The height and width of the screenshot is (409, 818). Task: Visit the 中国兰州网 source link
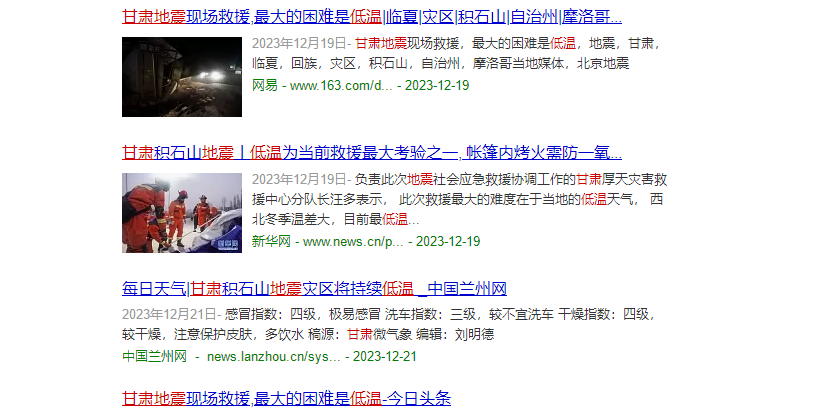pyautogui.click(x=154, y=356)
